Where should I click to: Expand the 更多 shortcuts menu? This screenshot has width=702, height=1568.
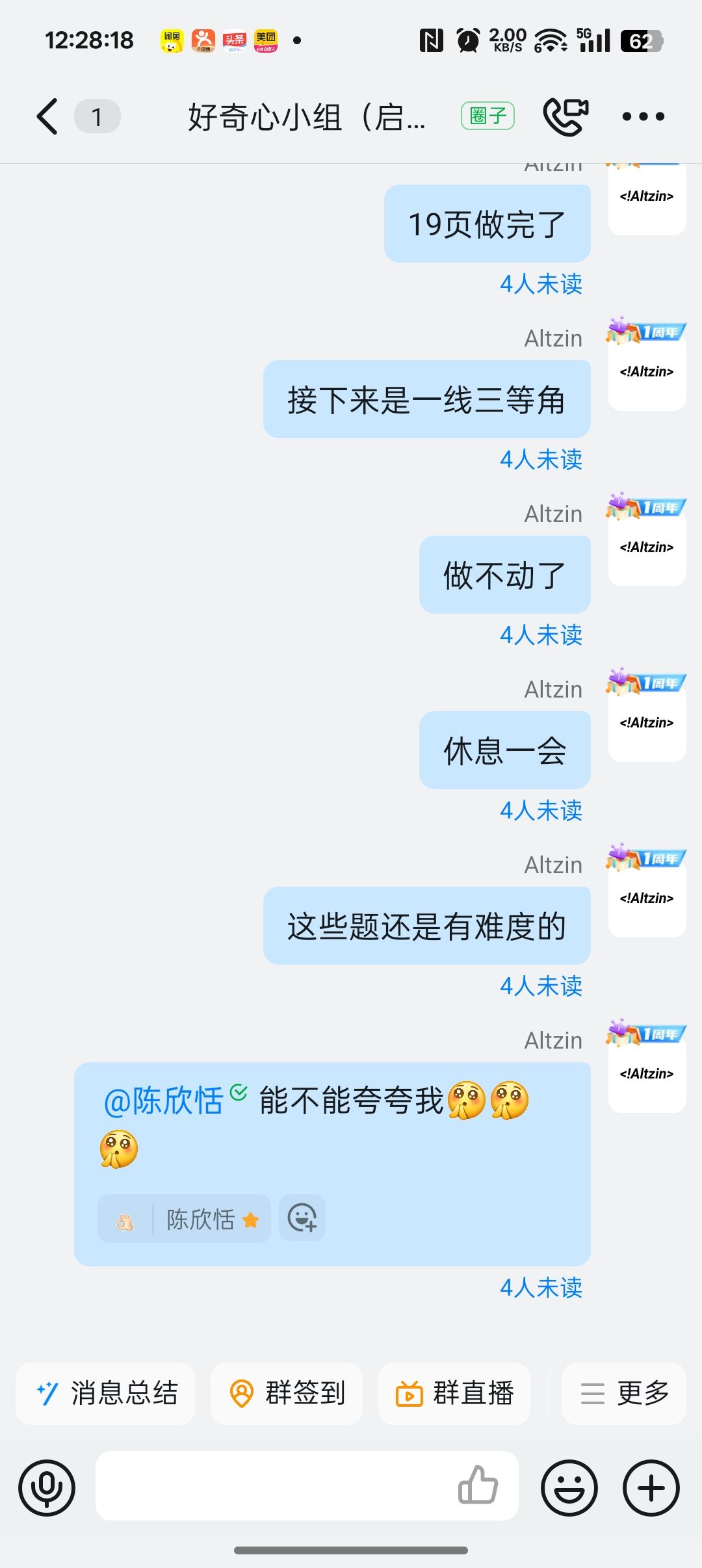[x=624, y=1393]
